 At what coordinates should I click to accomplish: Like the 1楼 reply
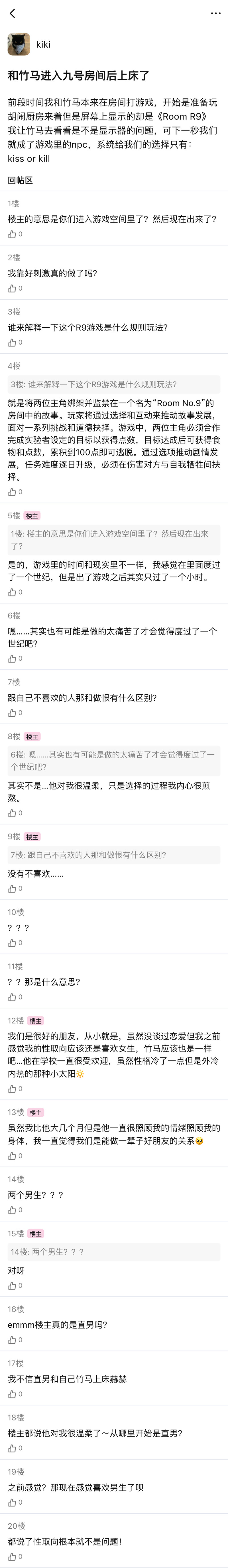12,234
